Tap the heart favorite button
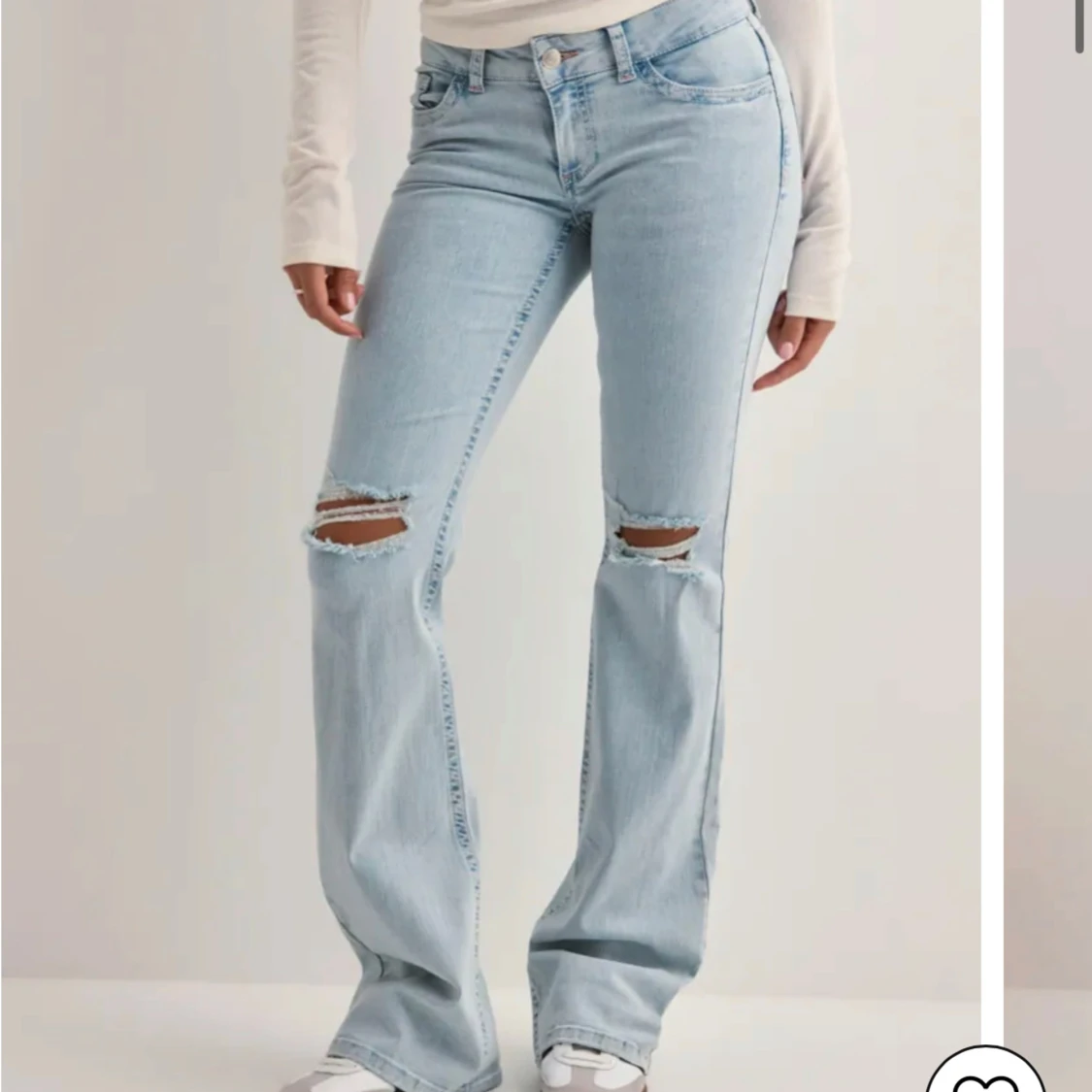Screen dimensions: 1092x1092 [983, 1075]
